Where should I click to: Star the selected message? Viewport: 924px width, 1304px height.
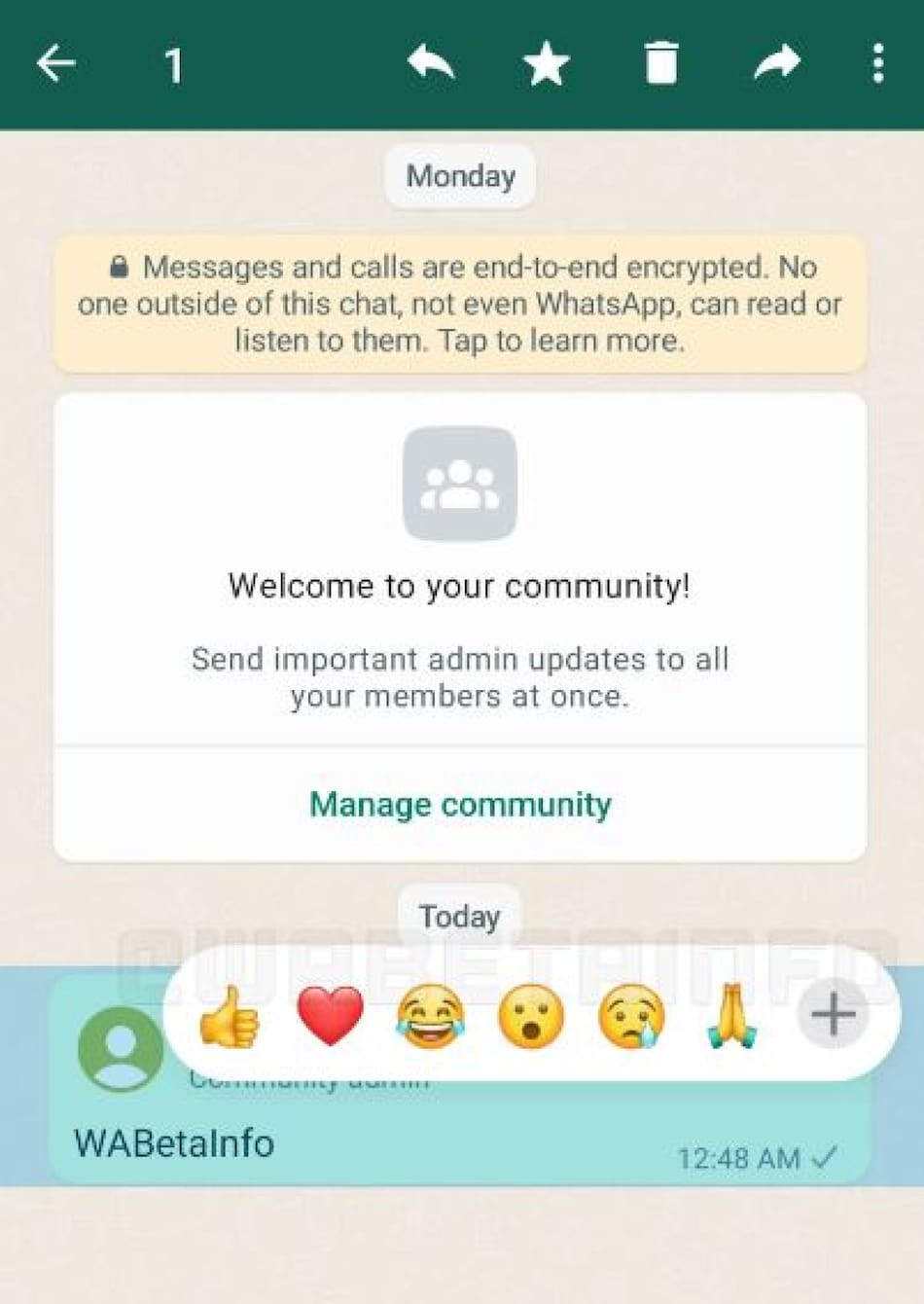tap(546, 64)
